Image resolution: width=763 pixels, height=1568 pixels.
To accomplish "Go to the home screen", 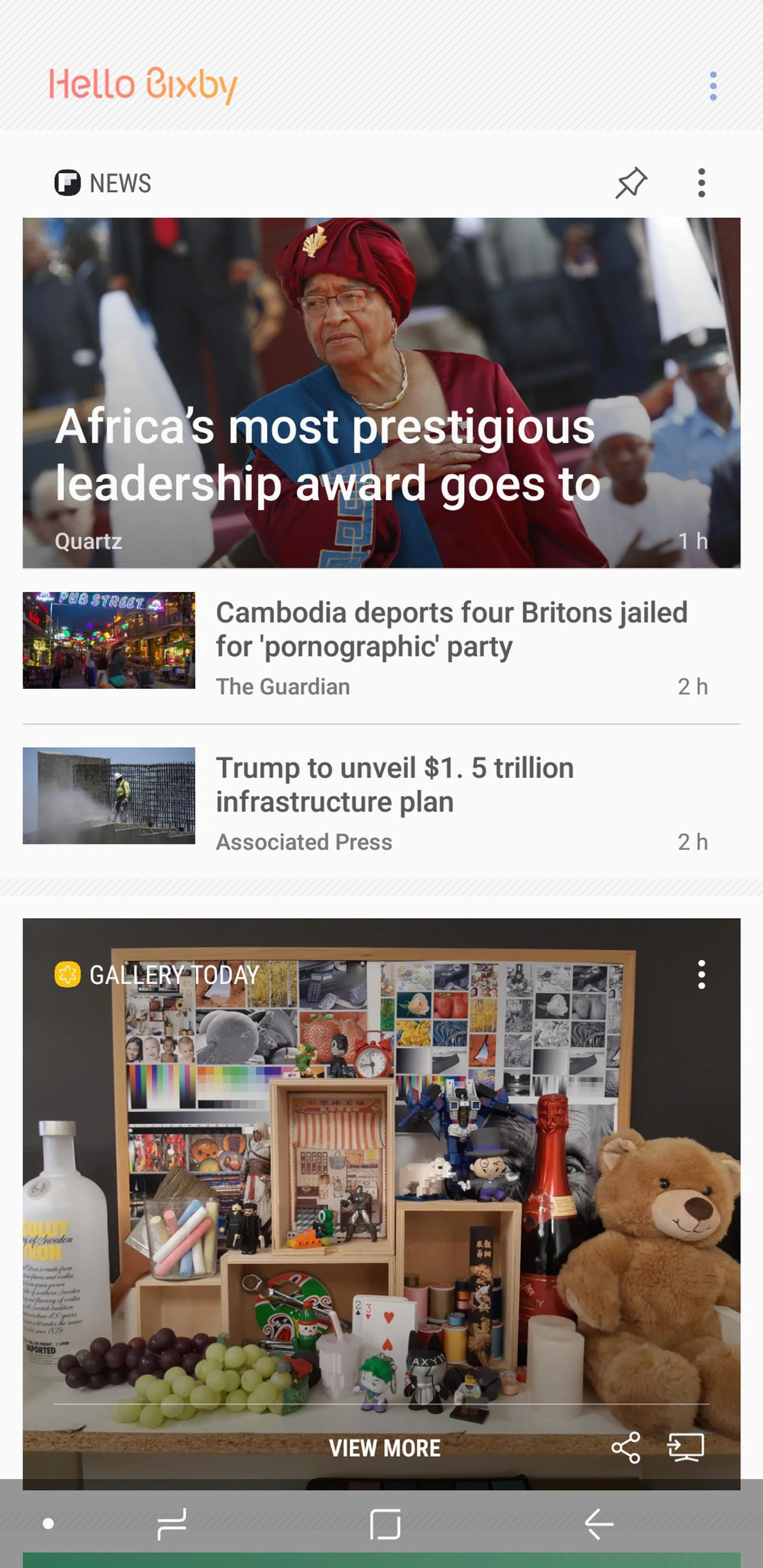I will click(x=385, y=1523).
